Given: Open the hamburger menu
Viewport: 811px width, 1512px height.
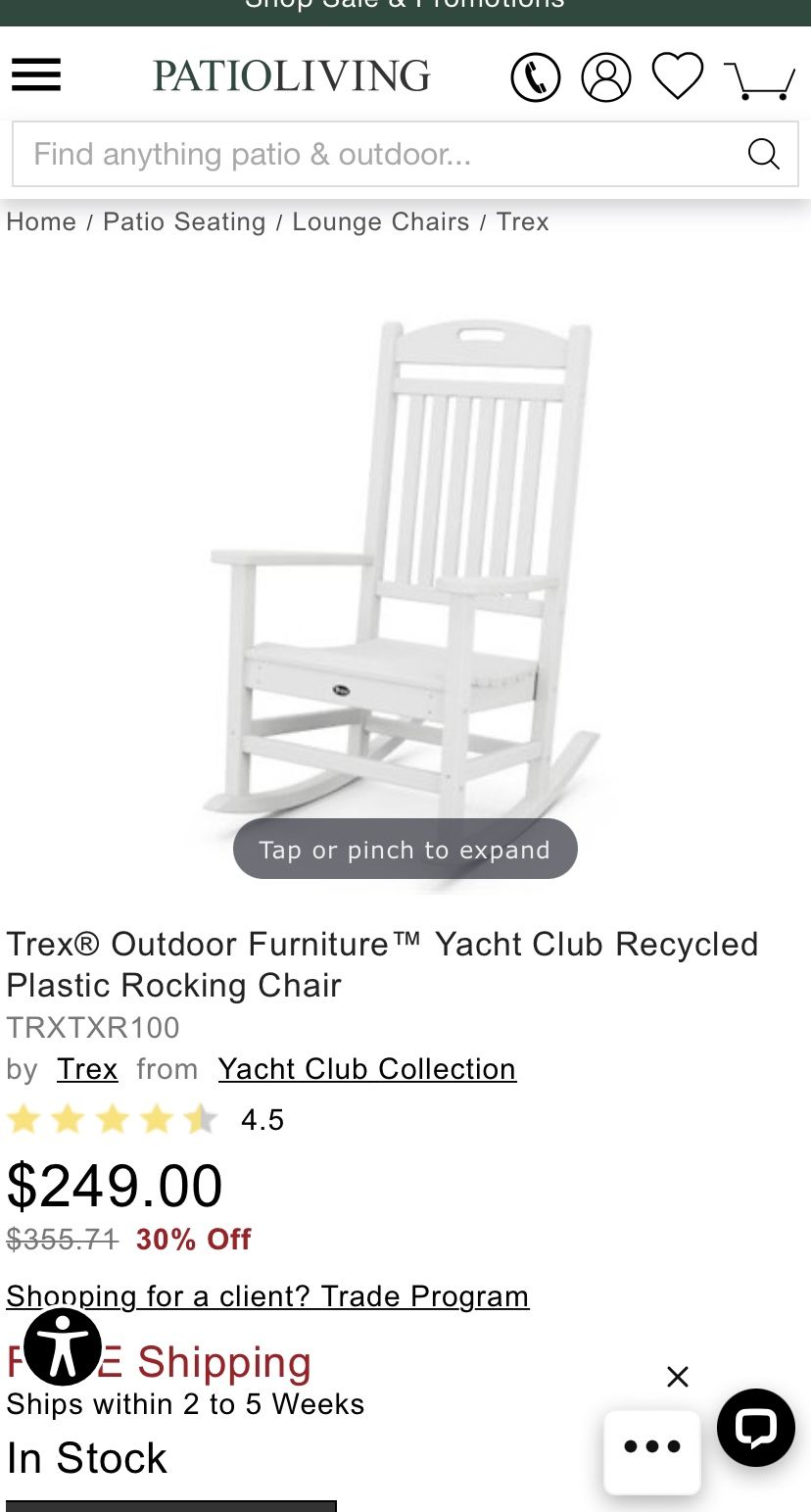Looking at the screenshot, I should click(x=36, y=75).
